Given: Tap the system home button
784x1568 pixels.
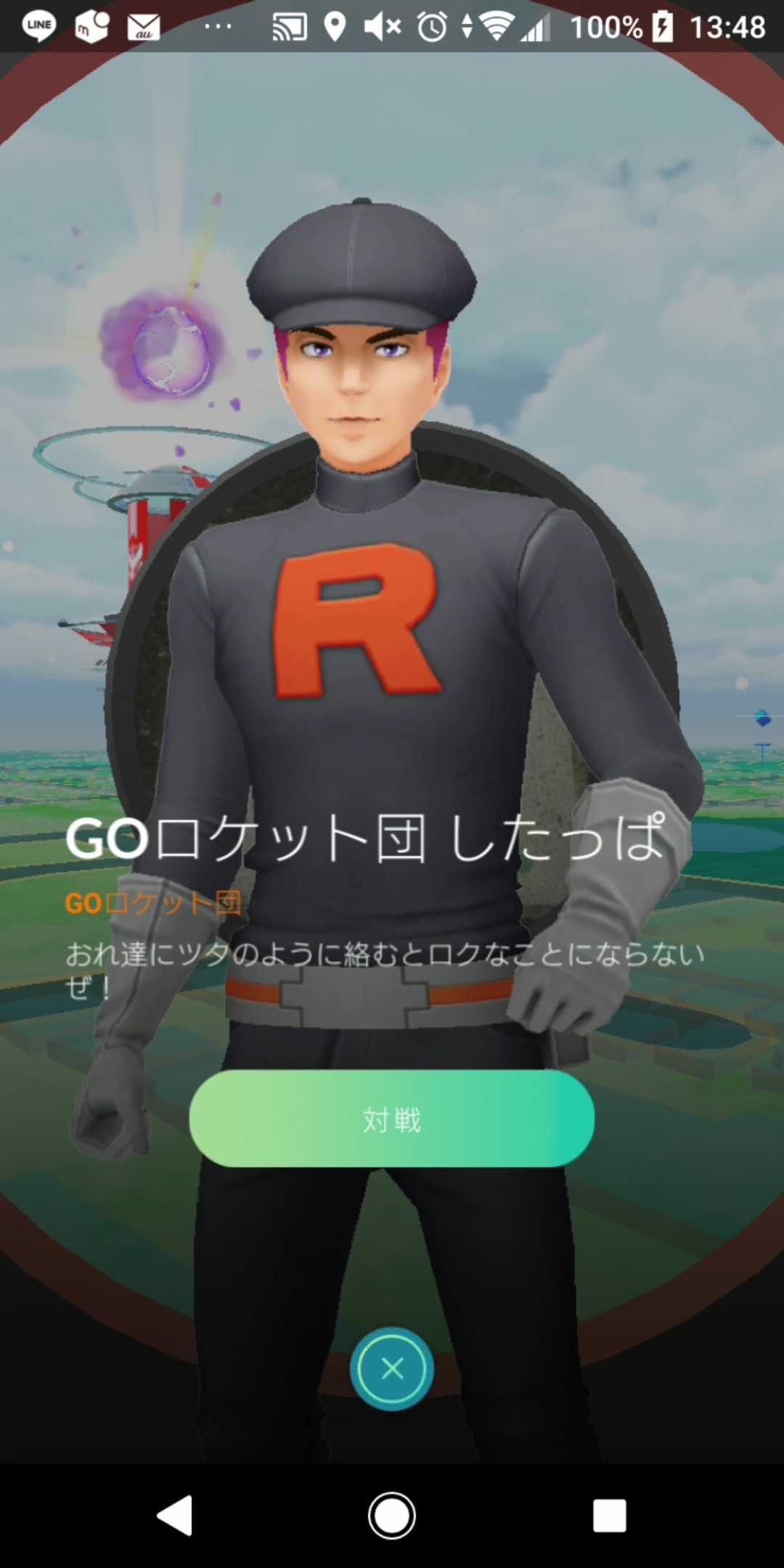Looking at the screenshot, I should tap(392, 1516).
